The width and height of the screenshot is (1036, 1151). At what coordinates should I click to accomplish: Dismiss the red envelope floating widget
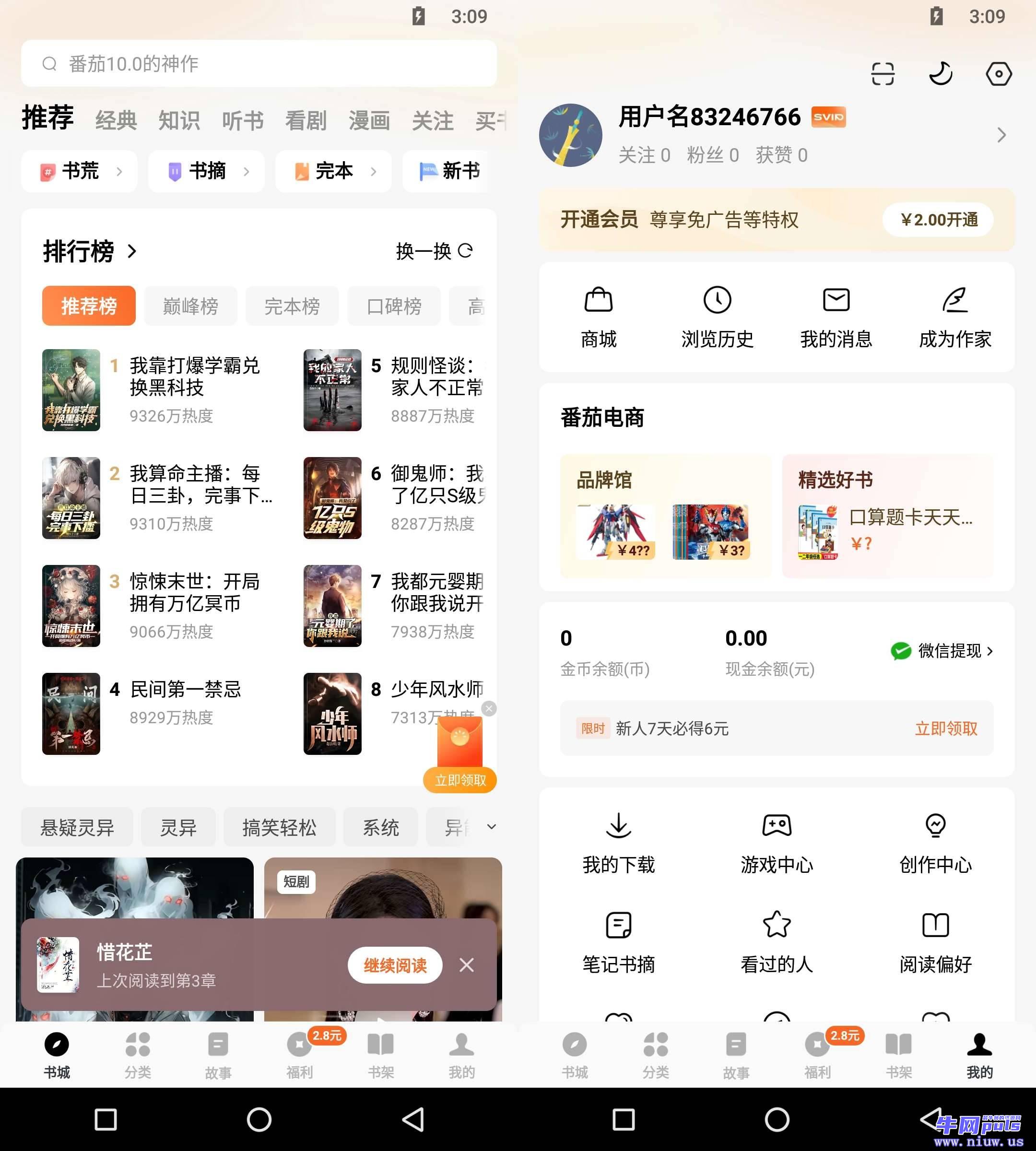[x=489, y=708]
